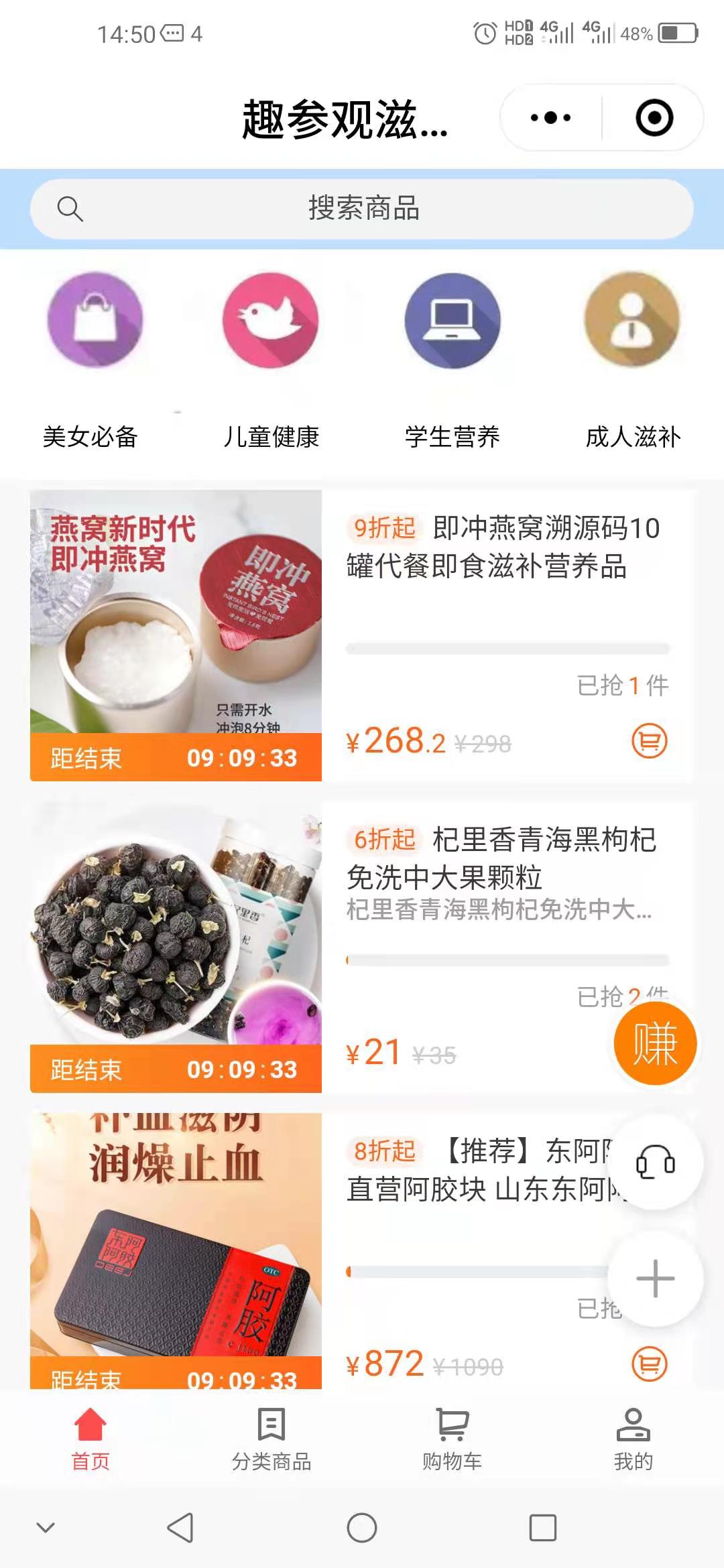Screen dimensions: 724x1568
Task: Open the 东阿阿胶块 product card
Action: pyautogui.click(x=322, y=1251)
